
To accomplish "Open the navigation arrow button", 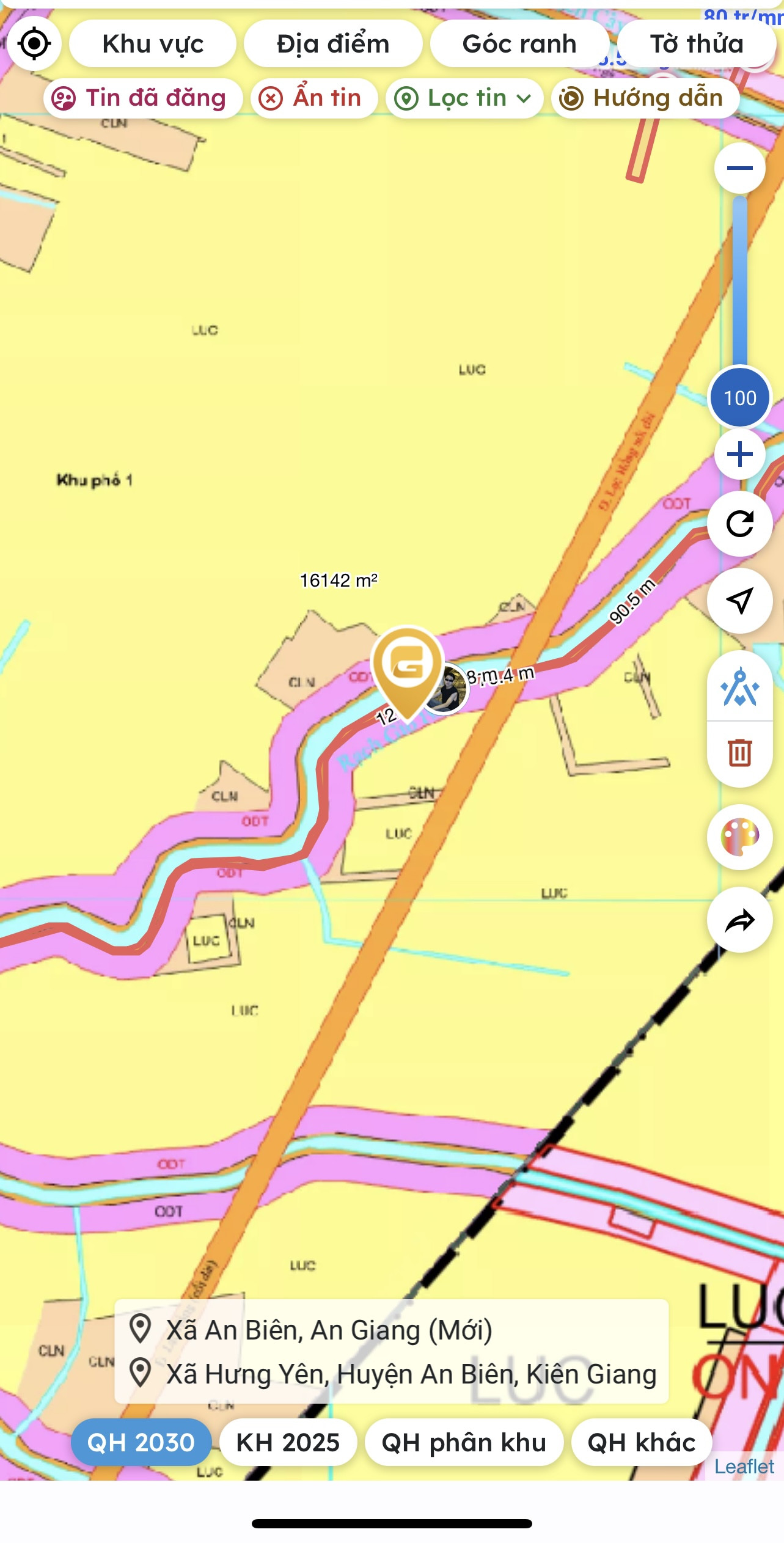I will [739, 600].
